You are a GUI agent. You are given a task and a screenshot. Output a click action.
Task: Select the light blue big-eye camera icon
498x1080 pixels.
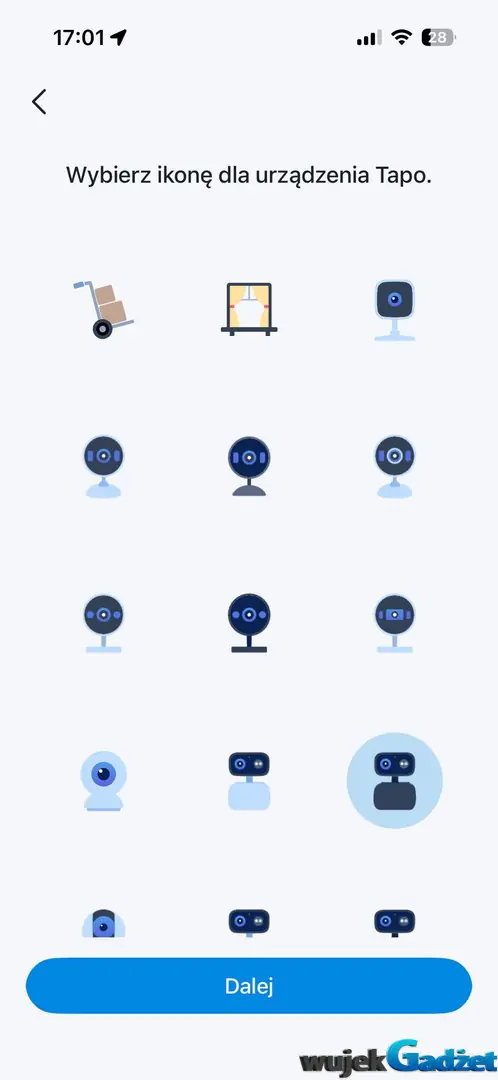click(103, 780)
